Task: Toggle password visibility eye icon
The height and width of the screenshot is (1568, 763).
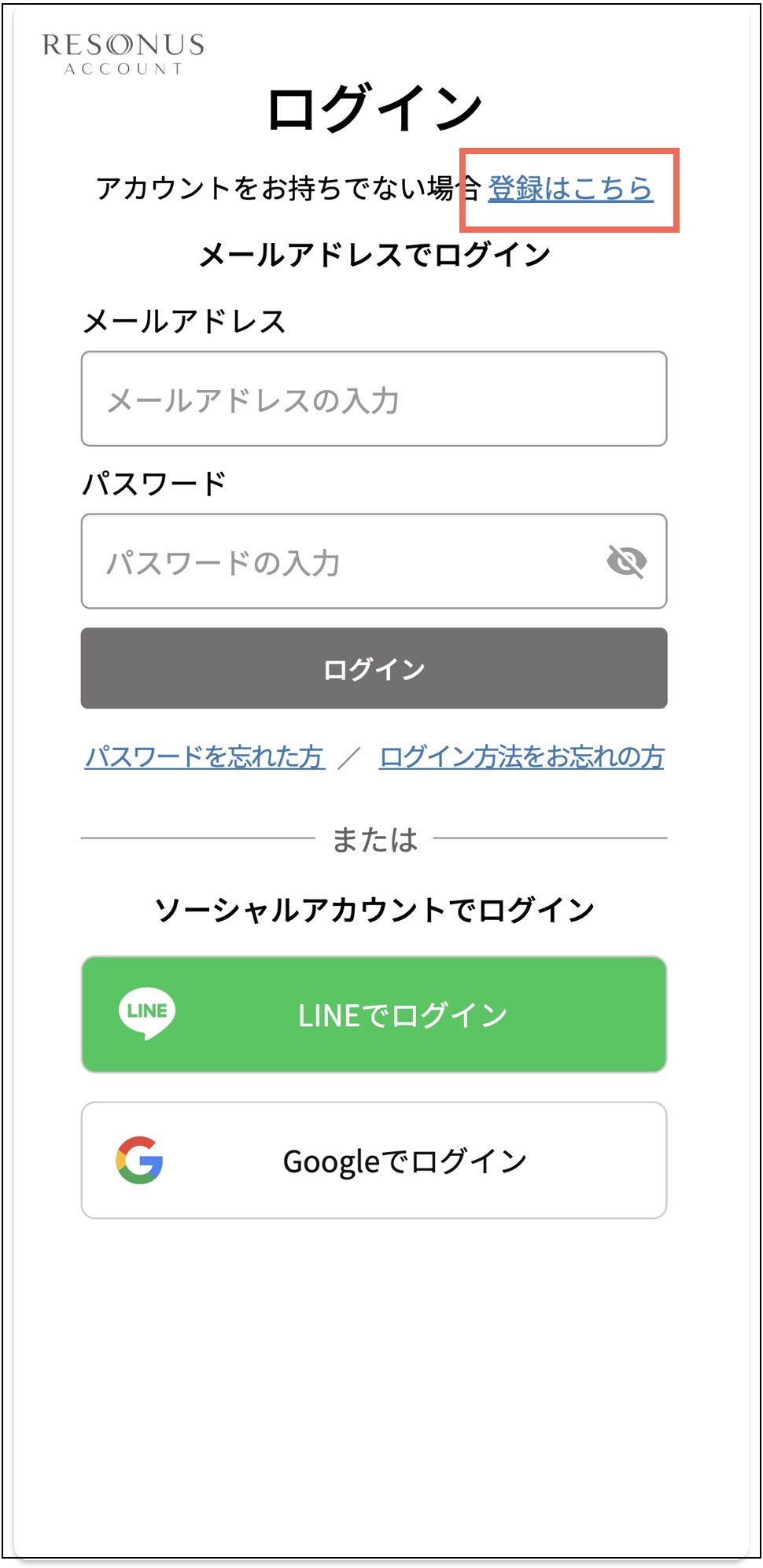Action: tap(627, 561)
